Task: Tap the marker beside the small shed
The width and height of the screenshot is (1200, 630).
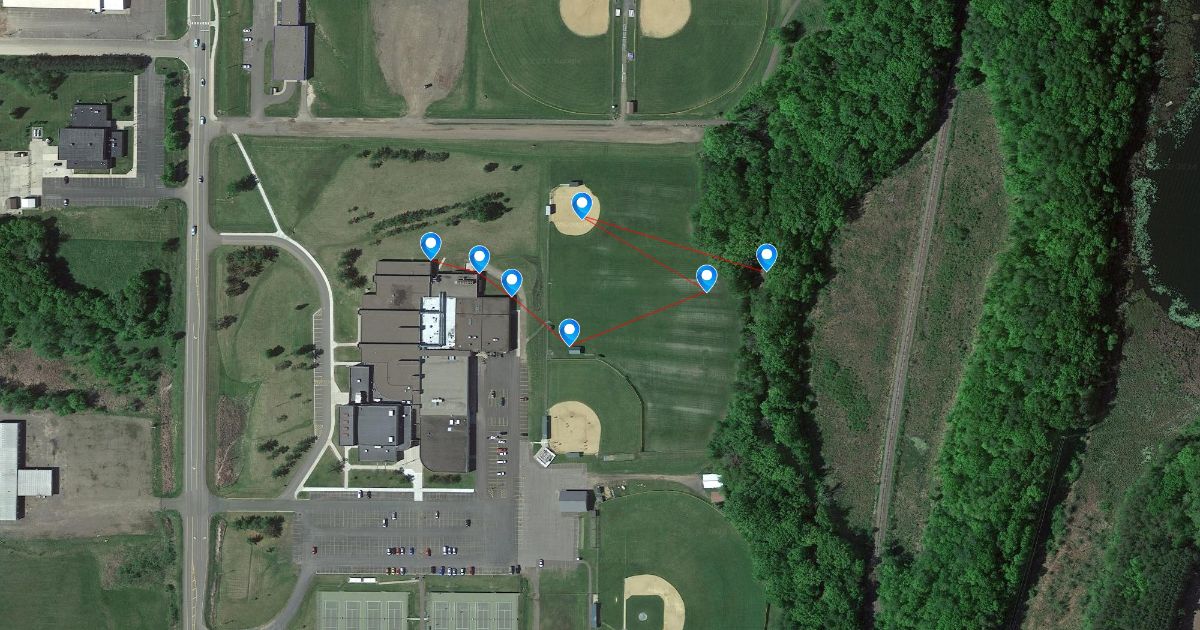Action: coord(569,331)
